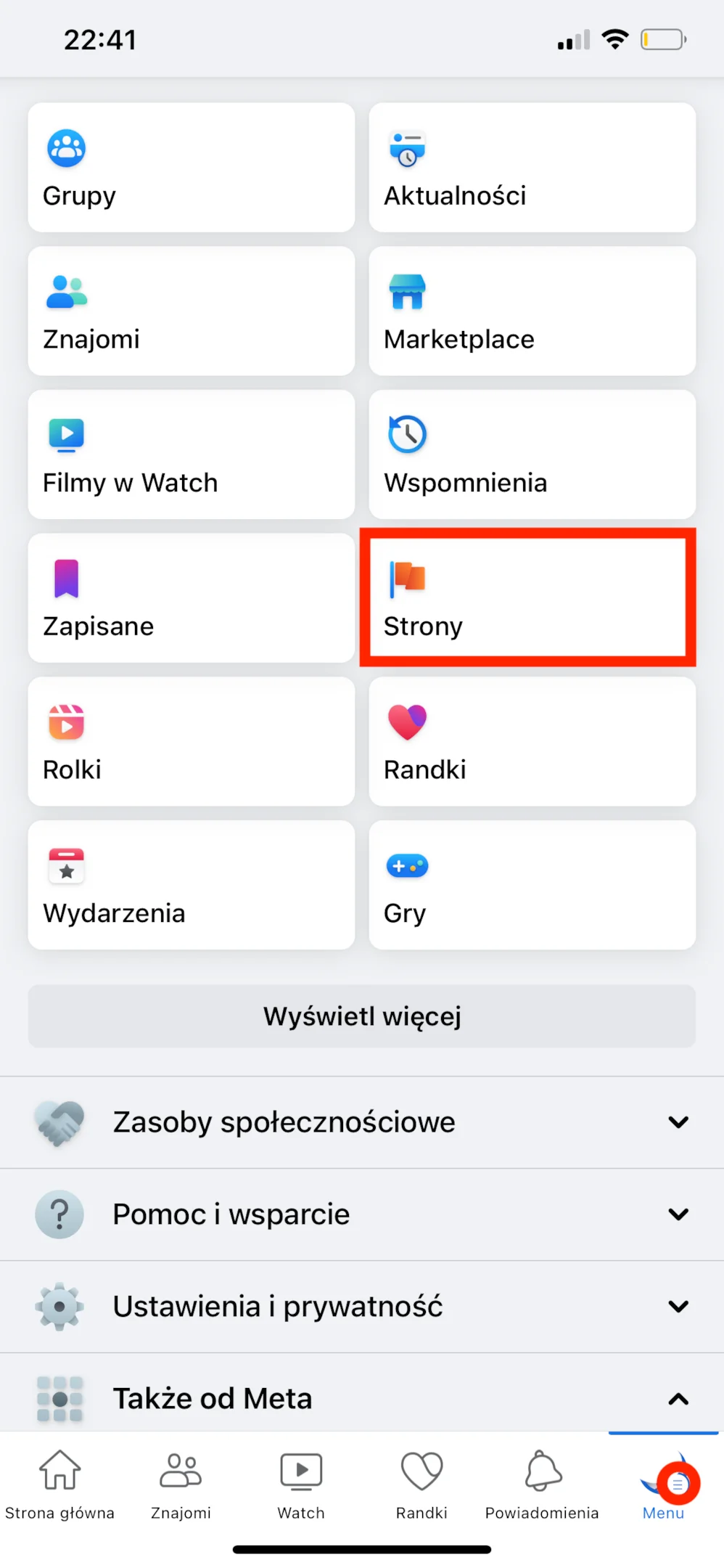
Task: Tap the Wyświetl więcej button
Action: (362, 1016)
